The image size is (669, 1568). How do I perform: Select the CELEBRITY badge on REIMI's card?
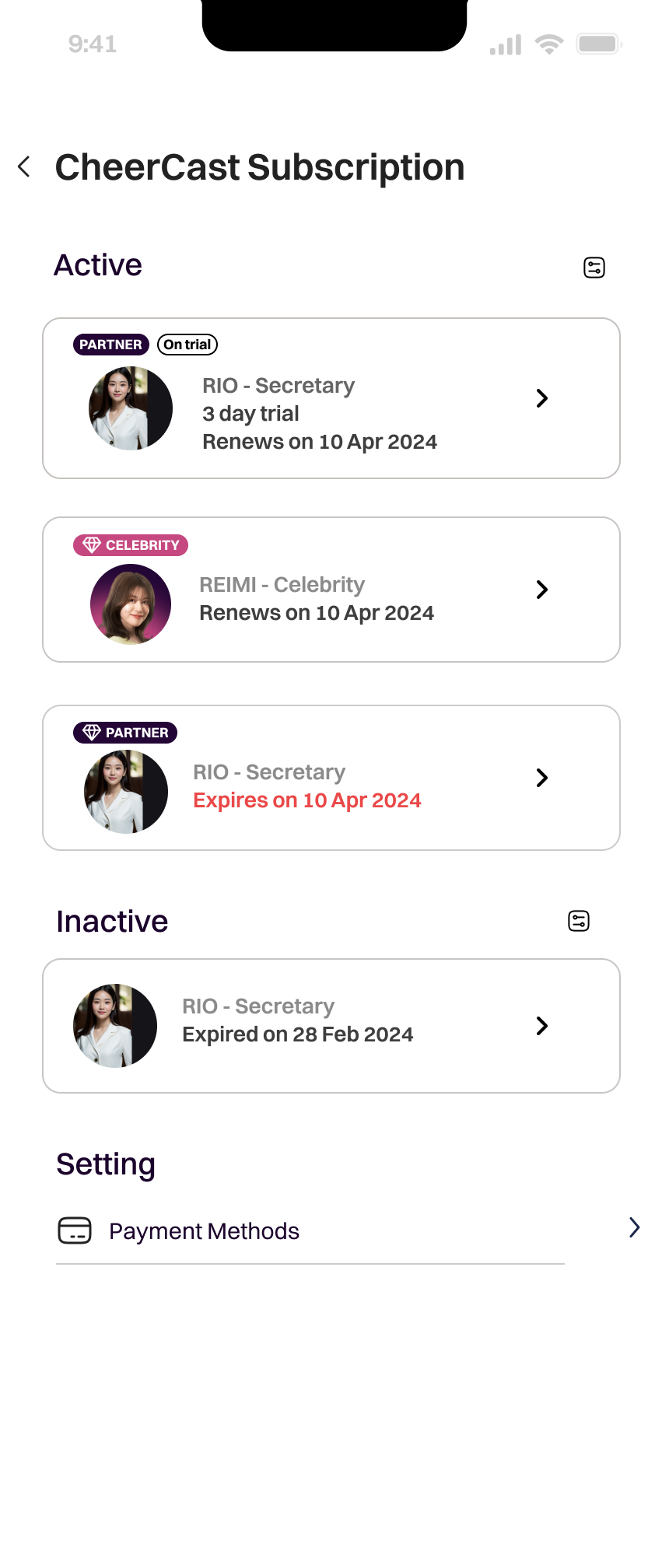pyautogui.click(x=130, y=544)
